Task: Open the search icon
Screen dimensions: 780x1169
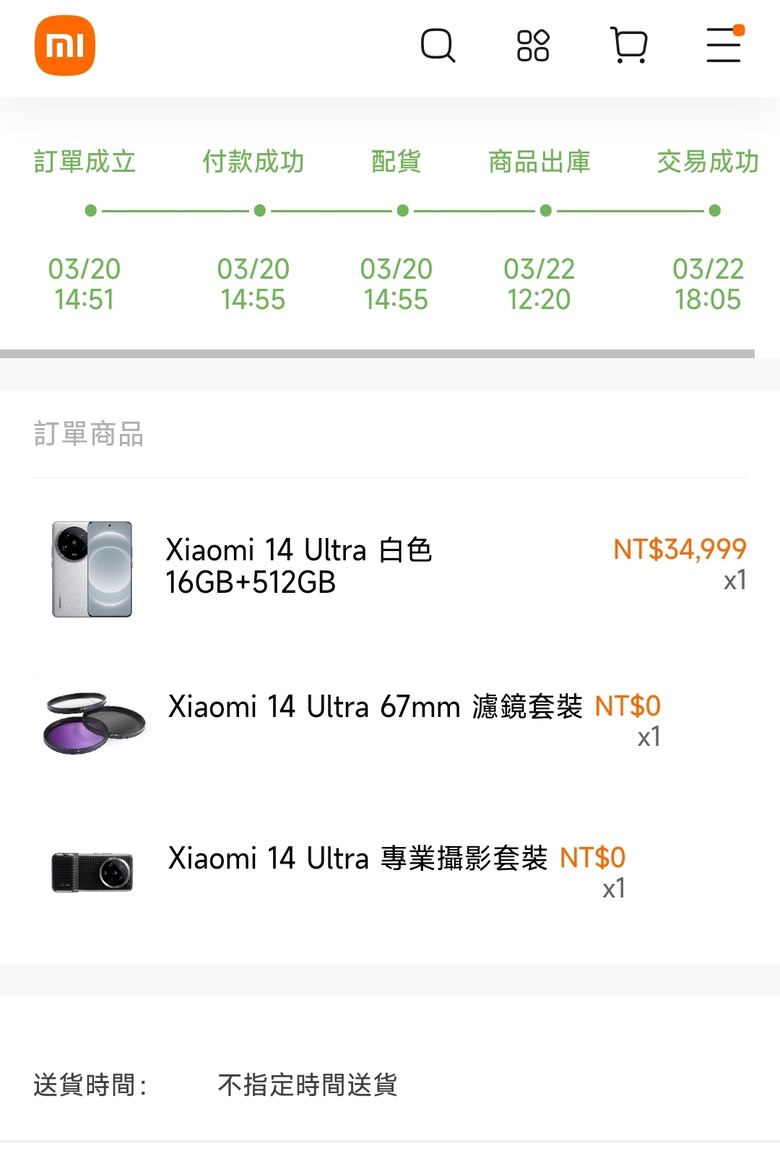Action: tap(438, 46)
